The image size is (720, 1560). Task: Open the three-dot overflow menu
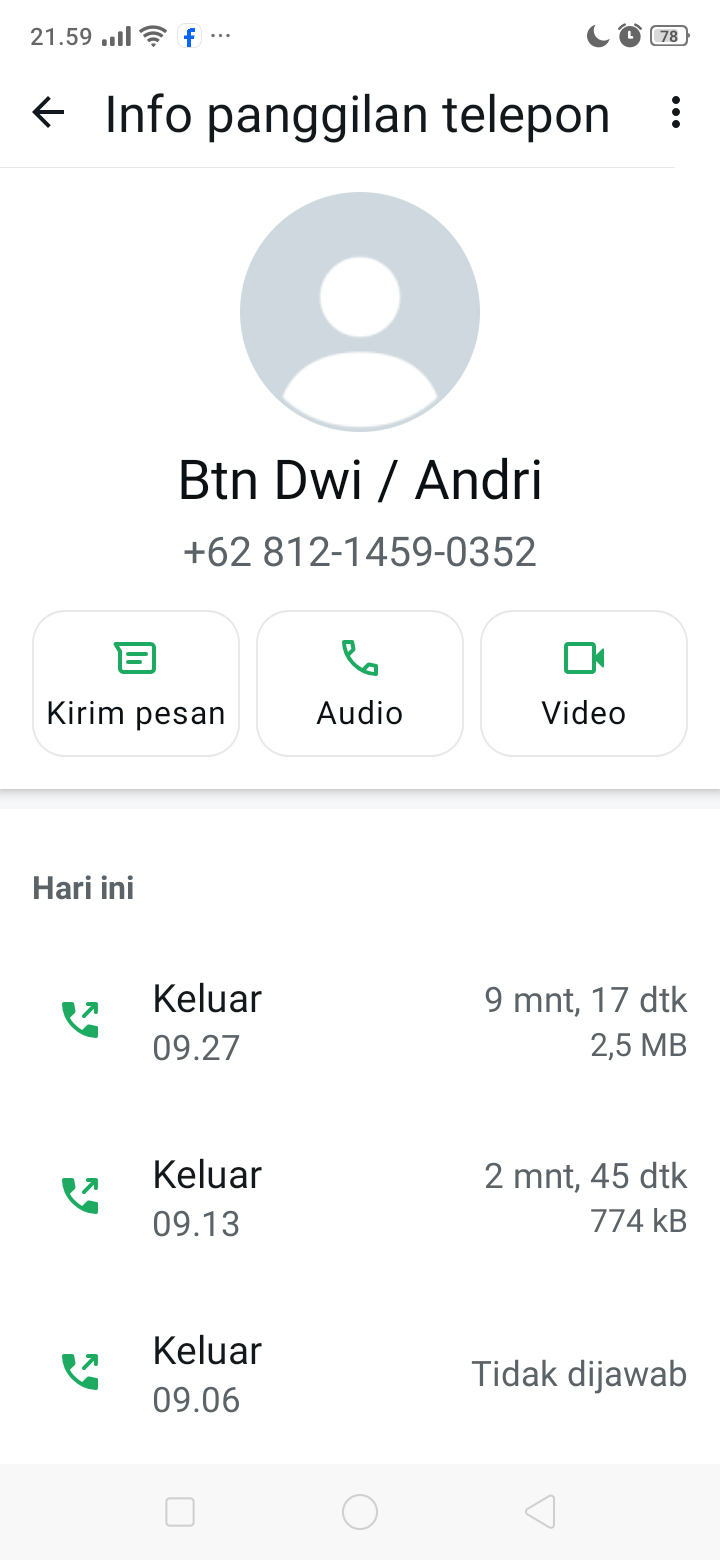coord(675,113)
